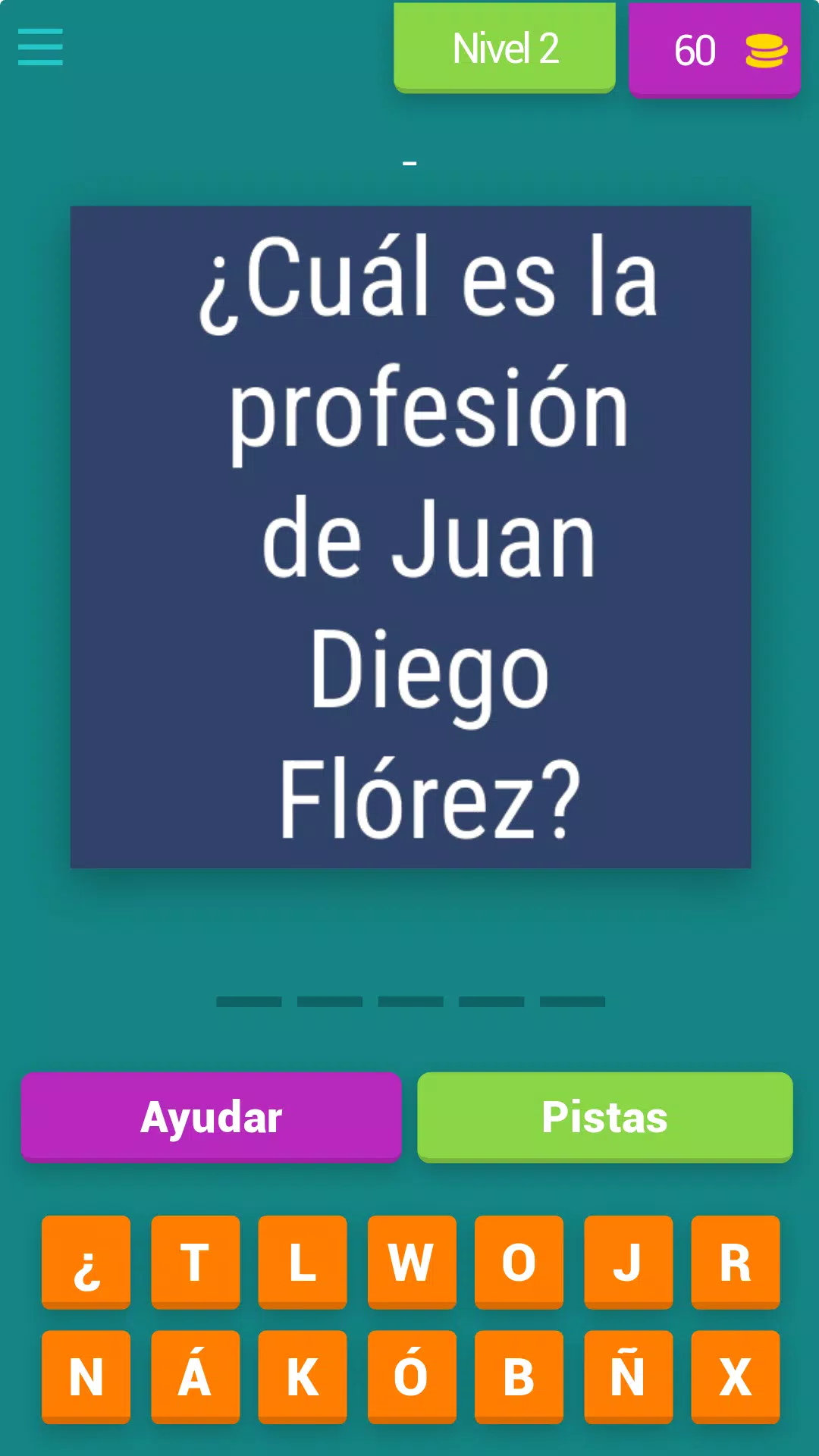The width and height of the screenshot is (819, 1456).
Task: Tap the letter B tile
Action: pos(519,1376)
